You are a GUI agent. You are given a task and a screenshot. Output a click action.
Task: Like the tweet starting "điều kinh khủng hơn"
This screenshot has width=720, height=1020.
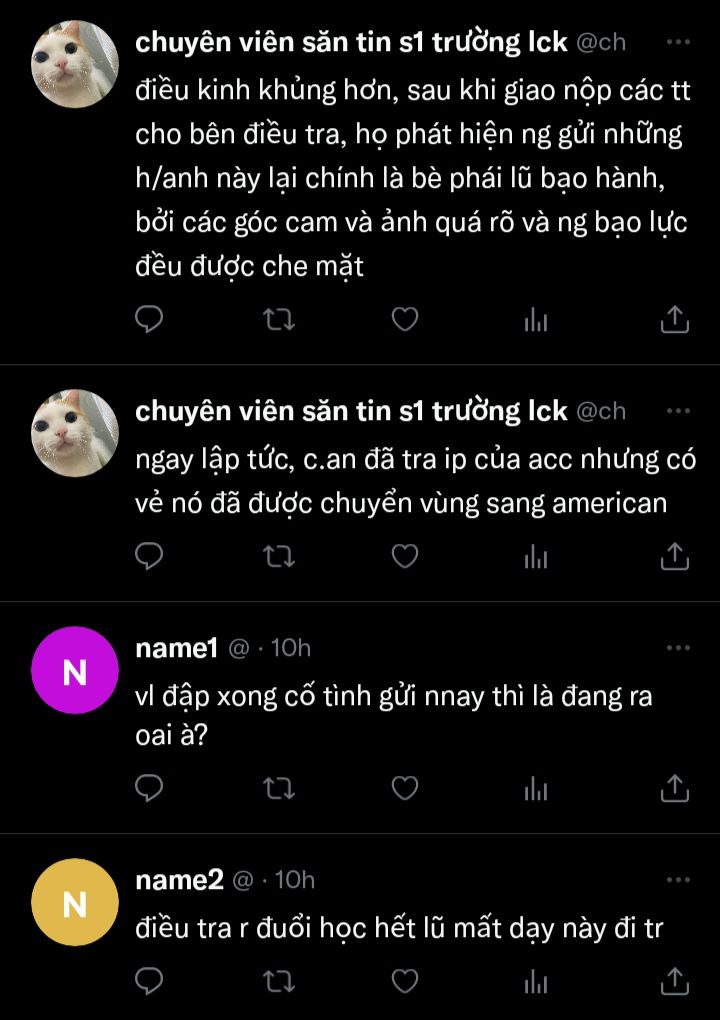[404, 320]
